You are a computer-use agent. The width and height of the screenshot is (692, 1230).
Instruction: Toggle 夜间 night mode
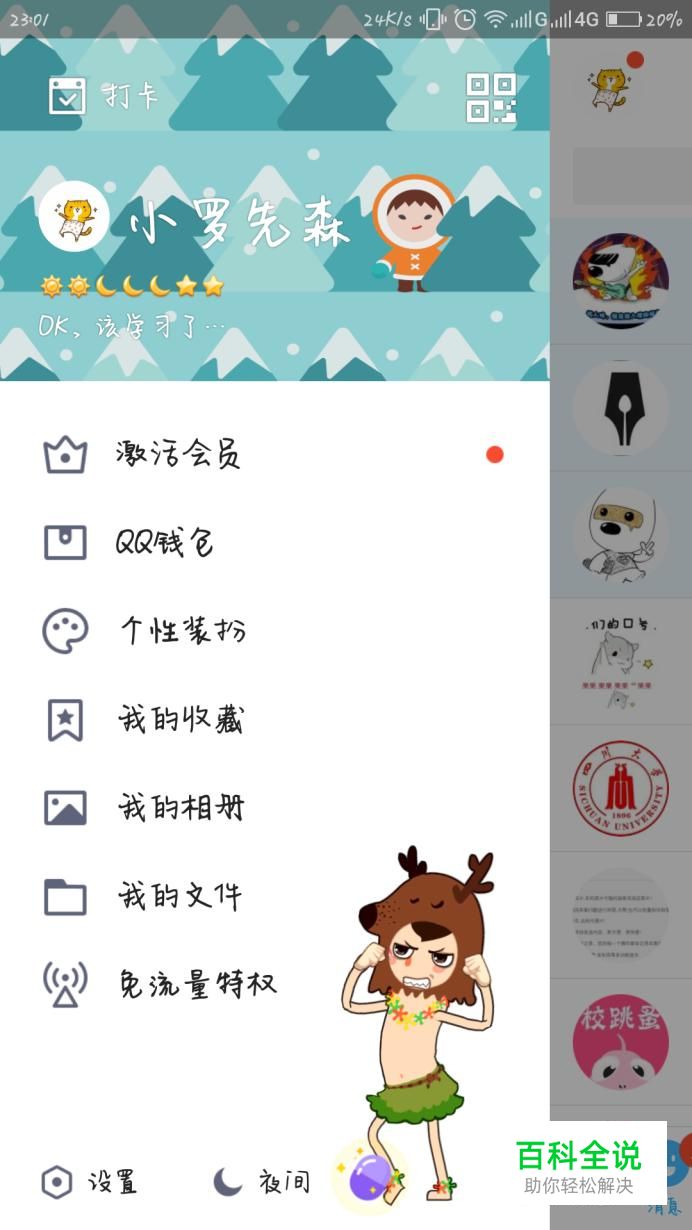click(262, 1183)
